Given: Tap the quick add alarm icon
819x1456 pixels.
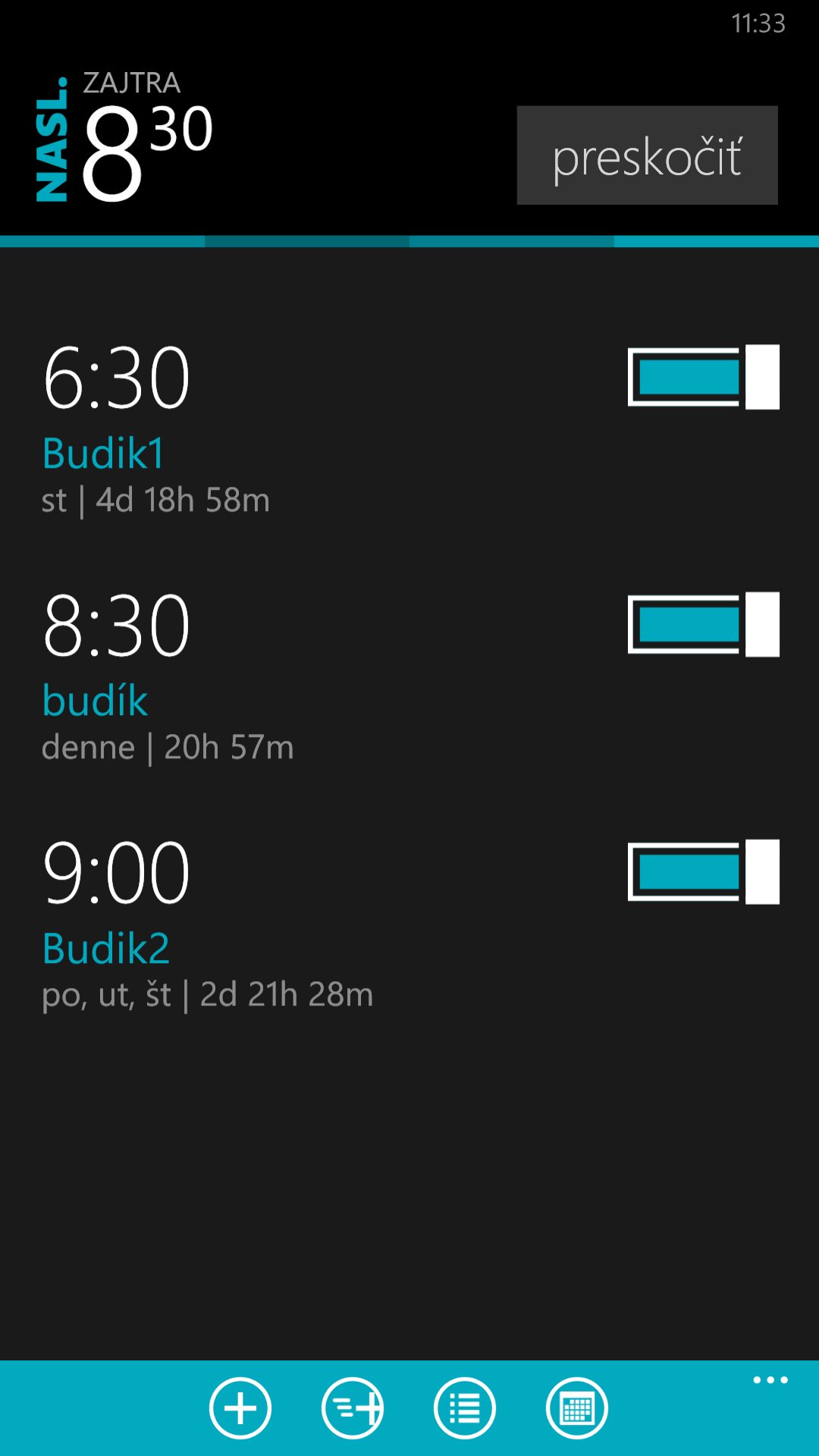Looking at the screenshot, I should 353,1408.
